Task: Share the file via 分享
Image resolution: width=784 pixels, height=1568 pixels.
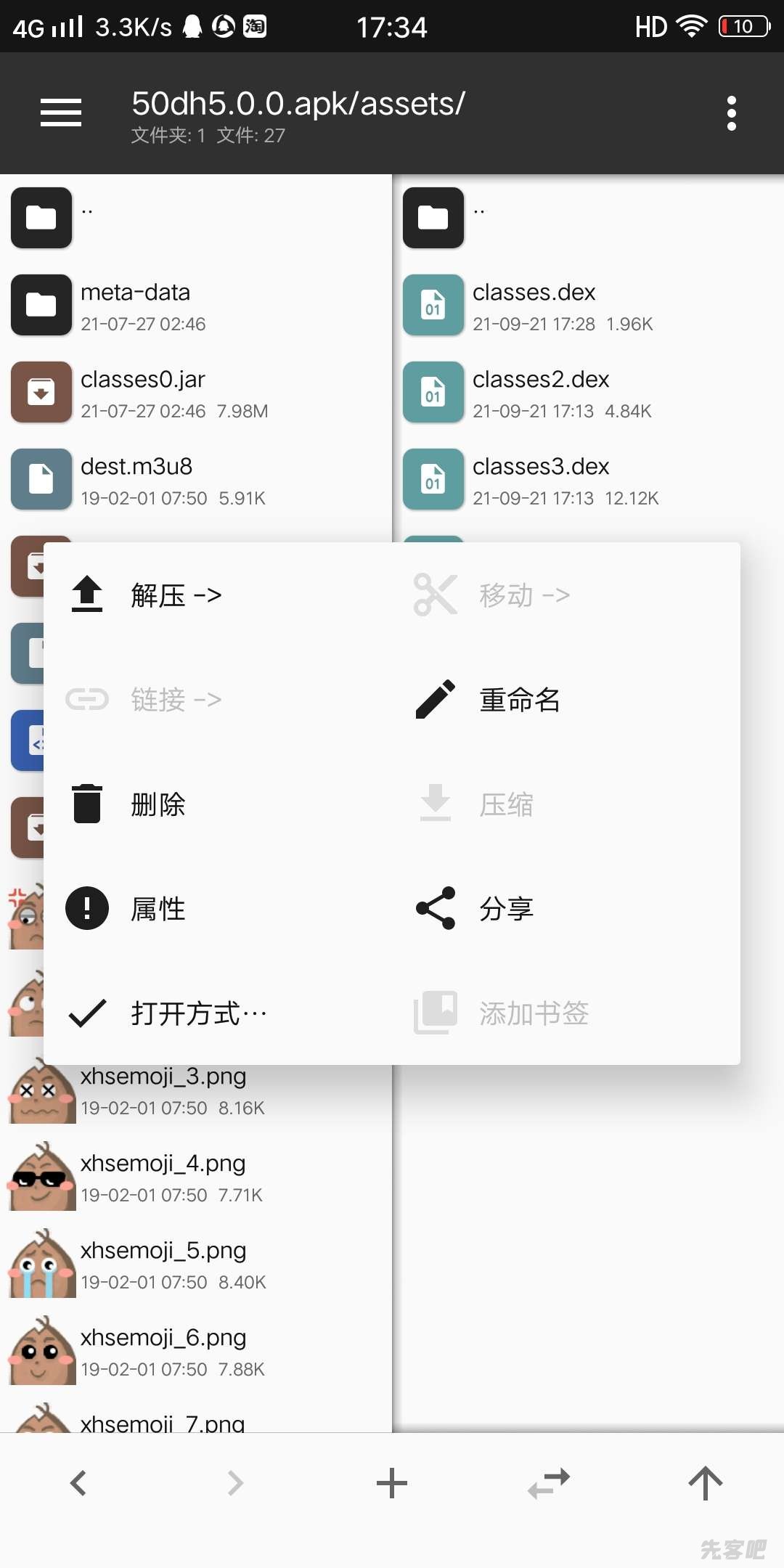Action: (x=506, y=909)
